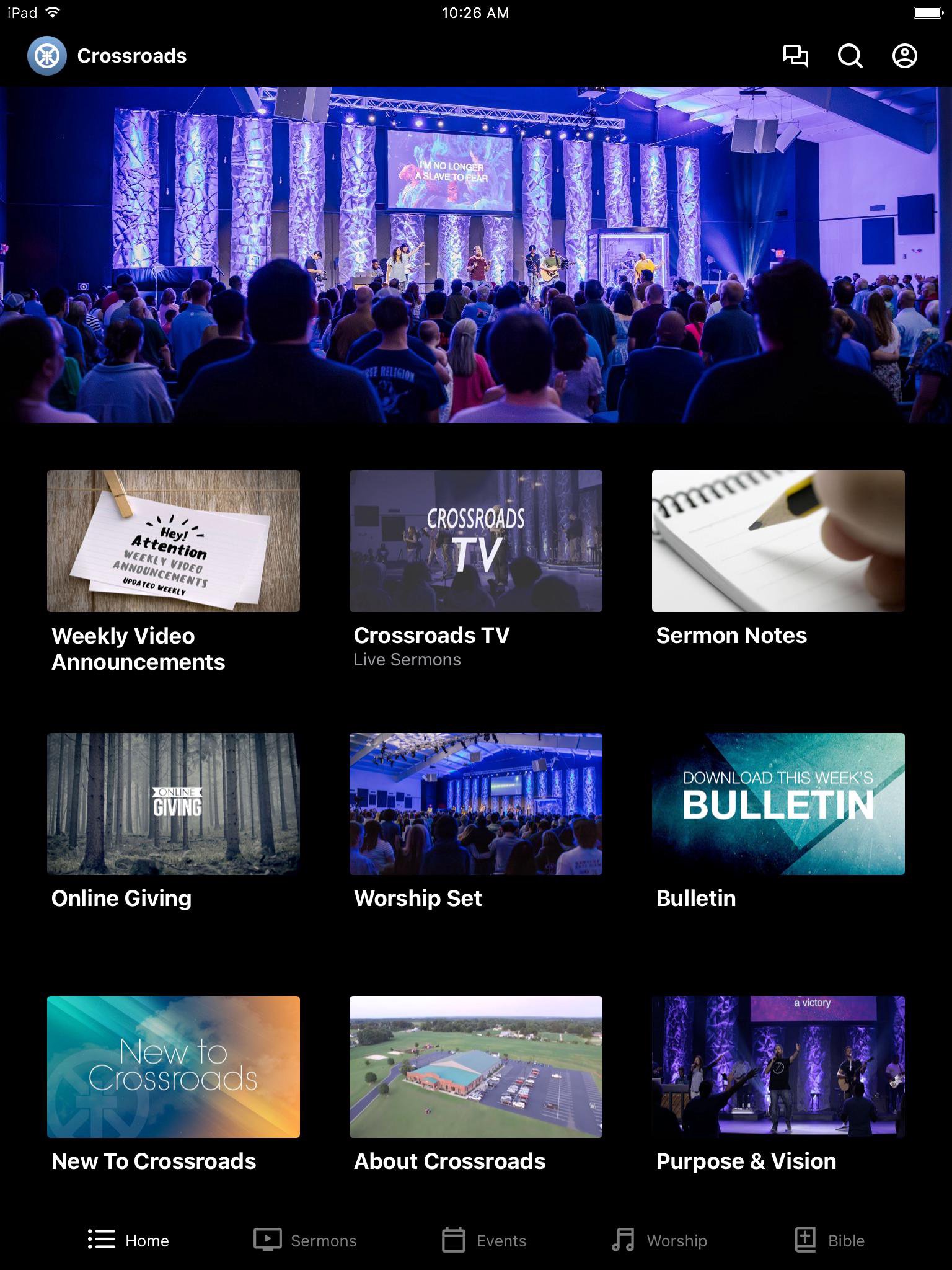Open the user profile icon
The image size is (952, 1270).
pyautogui.click(x=904, y=56)
